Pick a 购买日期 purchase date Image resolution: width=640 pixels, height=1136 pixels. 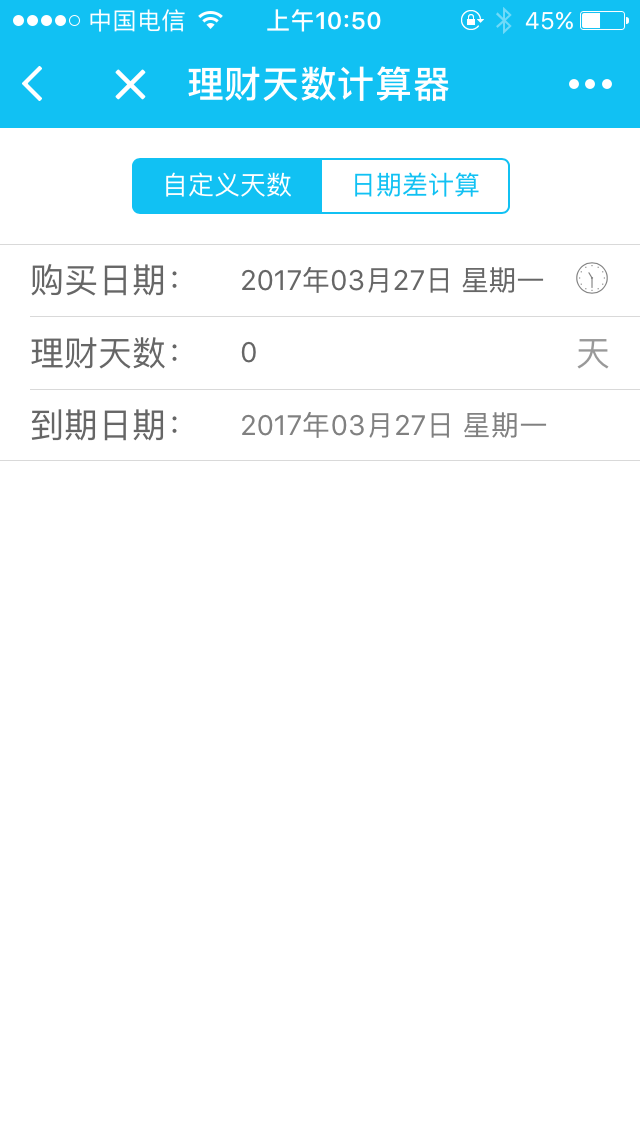(x=392, y=281)
